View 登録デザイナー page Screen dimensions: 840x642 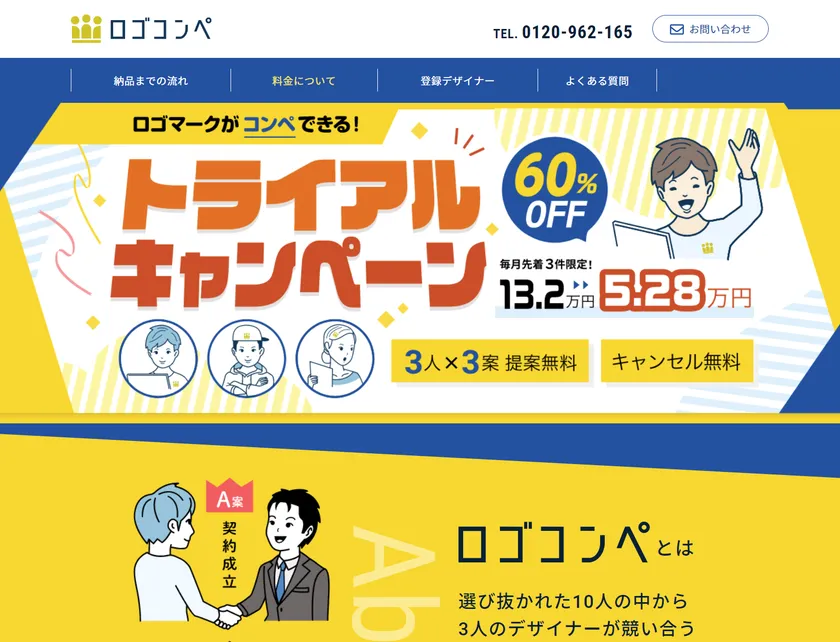(457, 81)
